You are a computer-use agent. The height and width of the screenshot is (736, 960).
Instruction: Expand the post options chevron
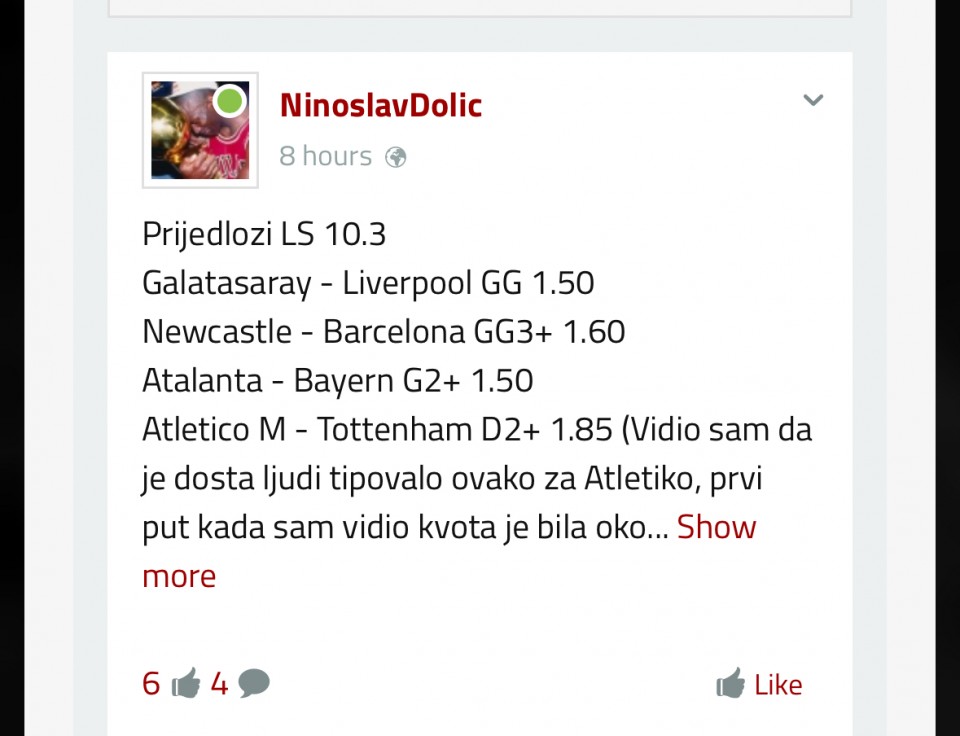(813, 100)
